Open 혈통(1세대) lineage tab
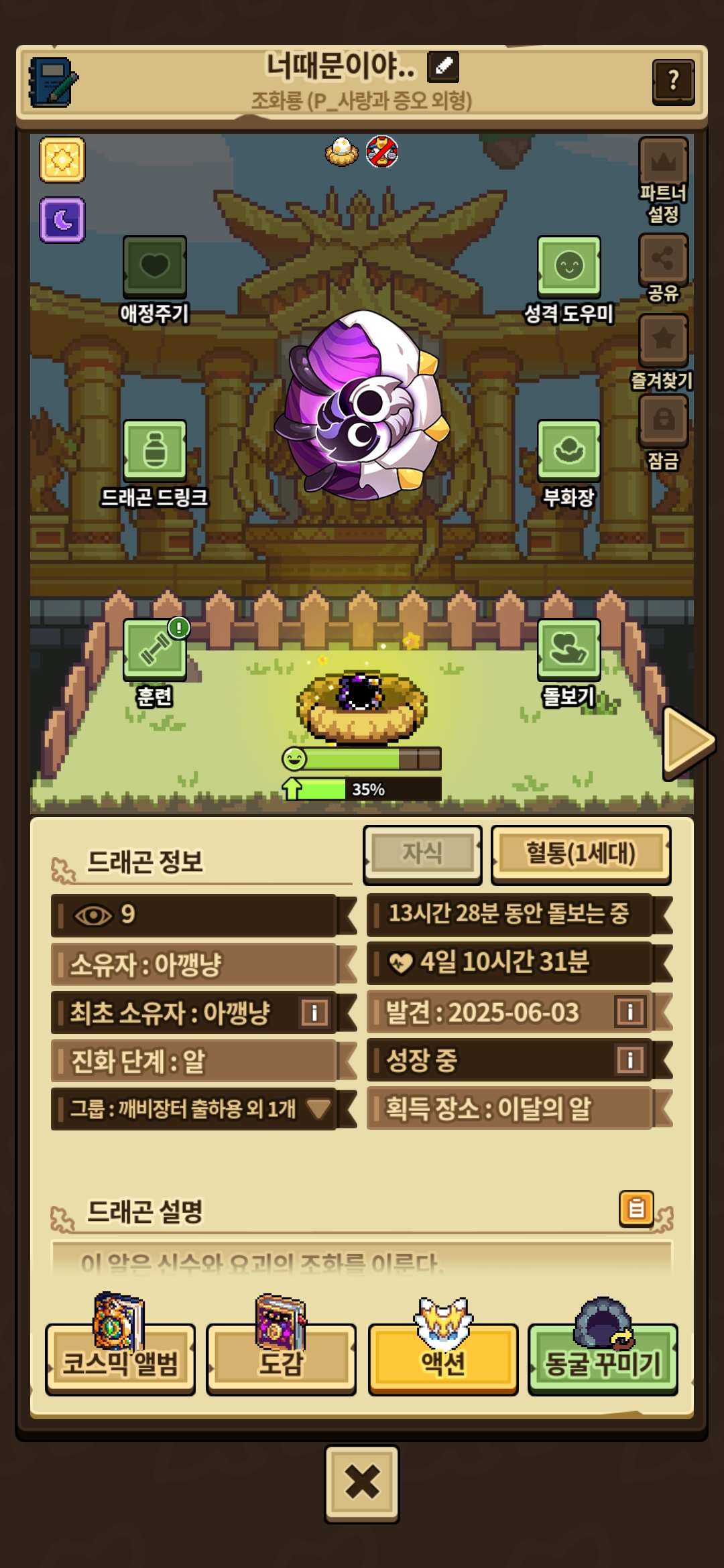Screen dimensions: 724x1568 click(x=581, y=854)
